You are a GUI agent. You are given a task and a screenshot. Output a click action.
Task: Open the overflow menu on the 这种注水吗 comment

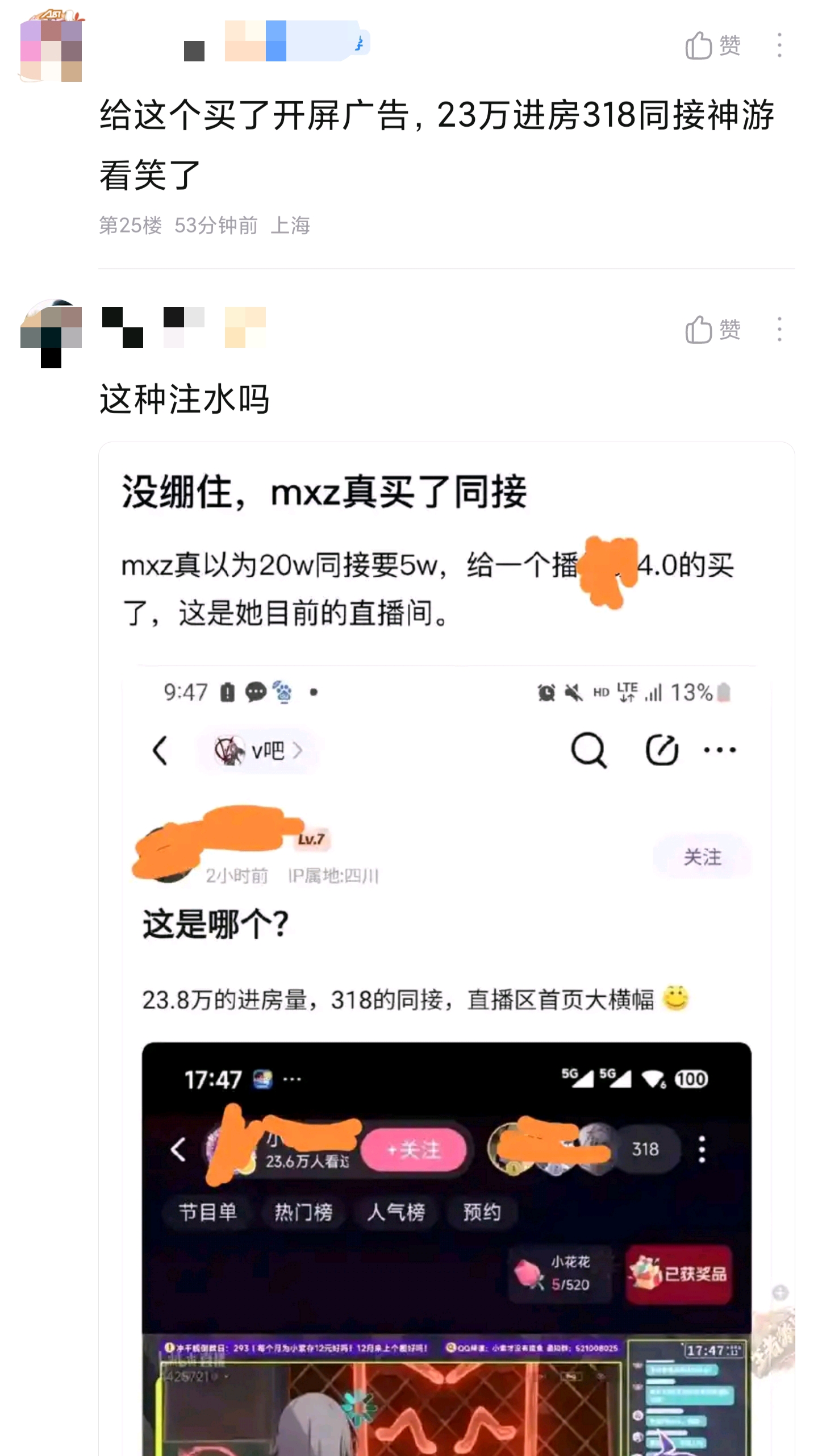coord(779,330)
